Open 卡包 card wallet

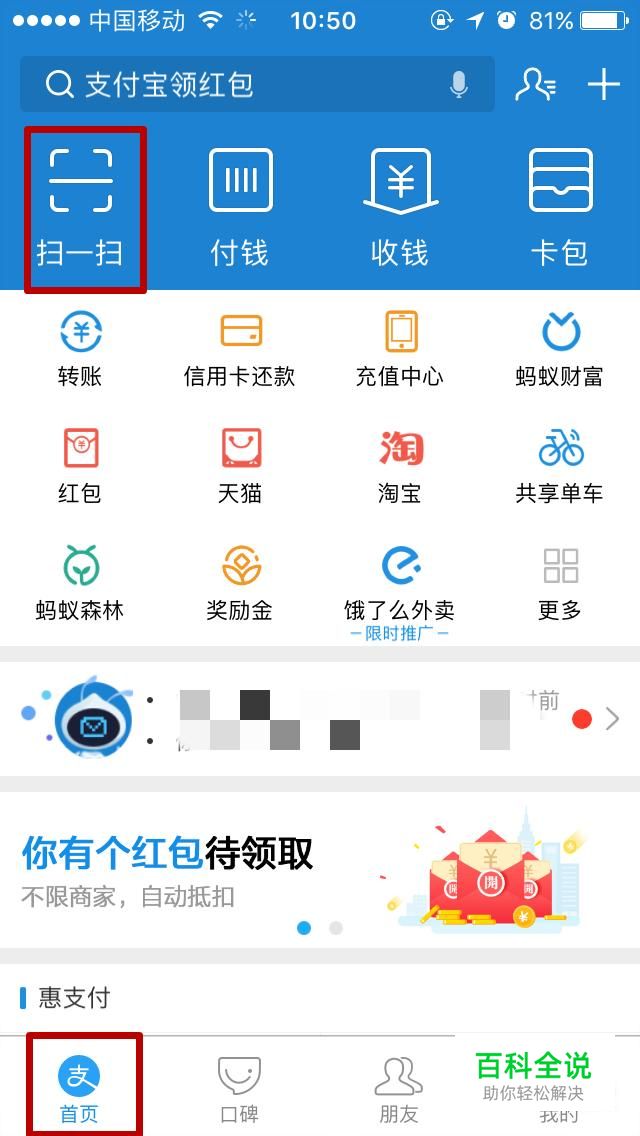point(560,208)
